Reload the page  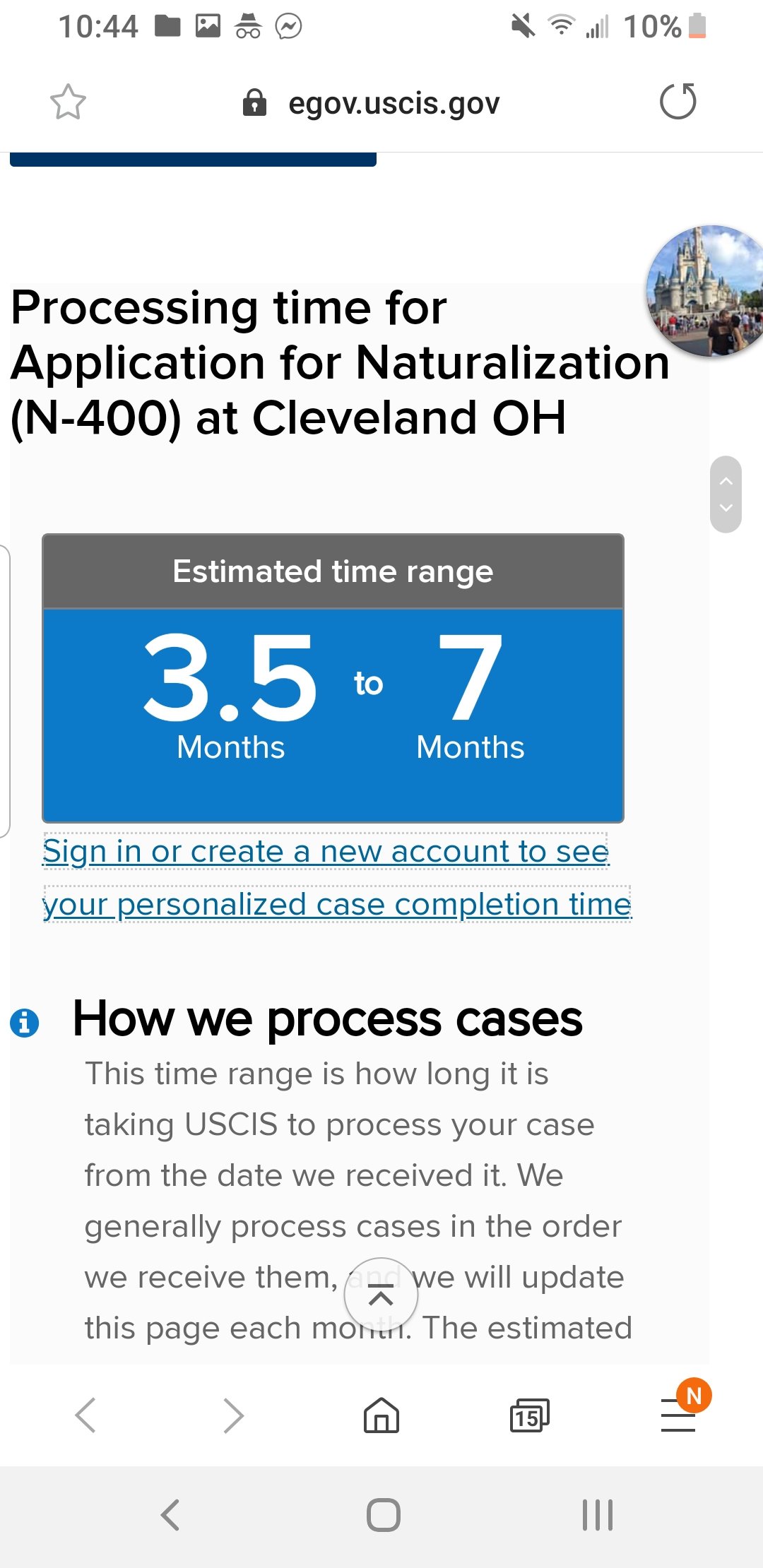click(x=678, y=101)
